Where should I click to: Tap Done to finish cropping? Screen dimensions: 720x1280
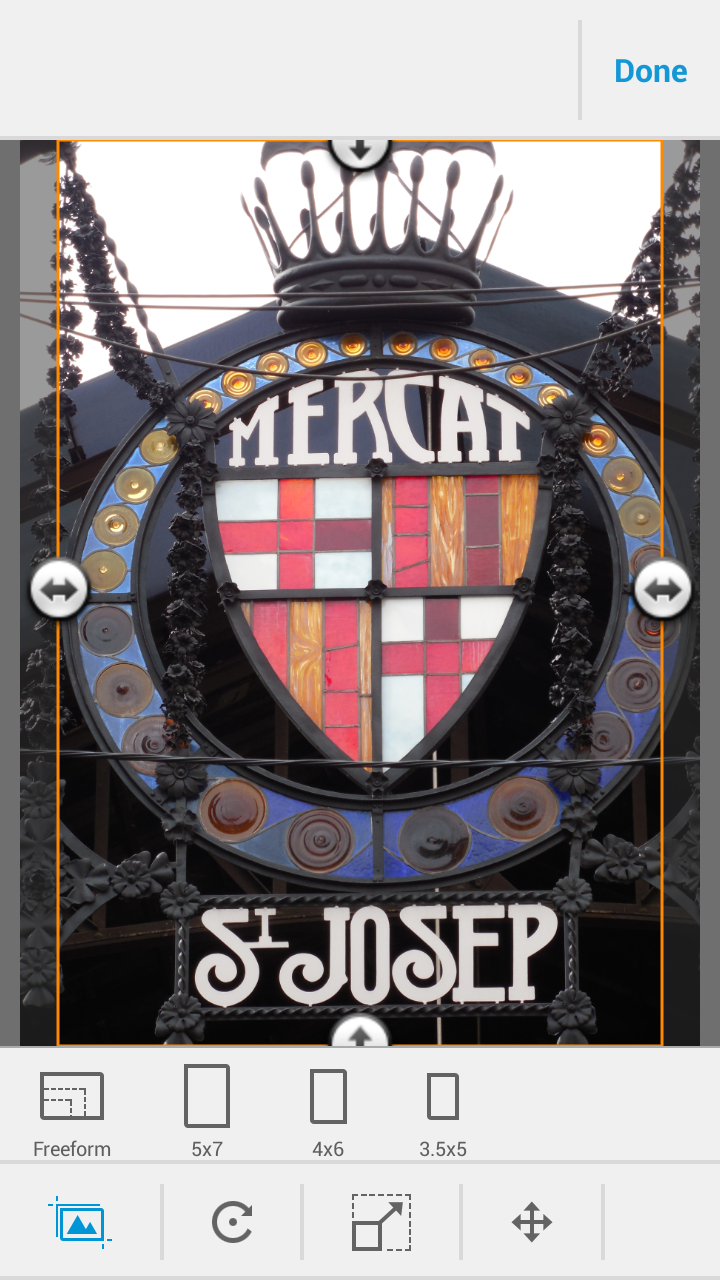coord(650,71)
